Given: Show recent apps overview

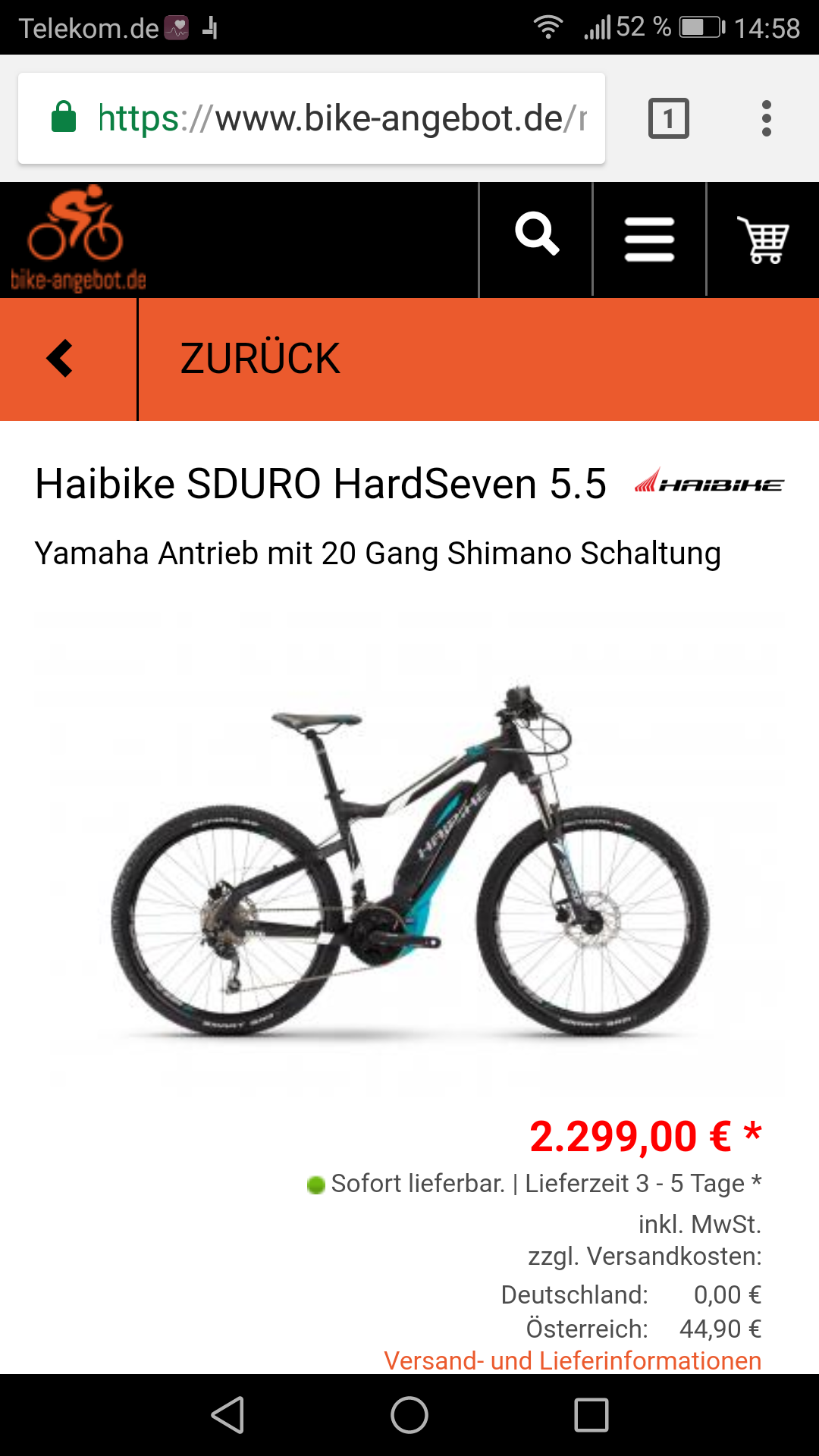Looking at the screenshot, I should [591, 1415].
